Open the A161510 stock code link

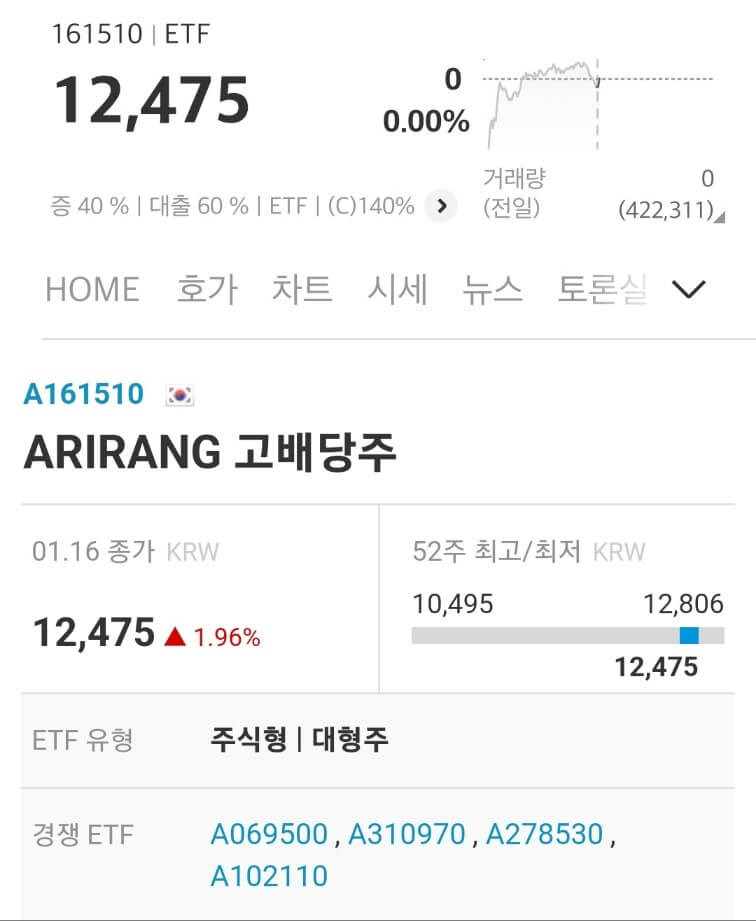[x=83, y=394]
